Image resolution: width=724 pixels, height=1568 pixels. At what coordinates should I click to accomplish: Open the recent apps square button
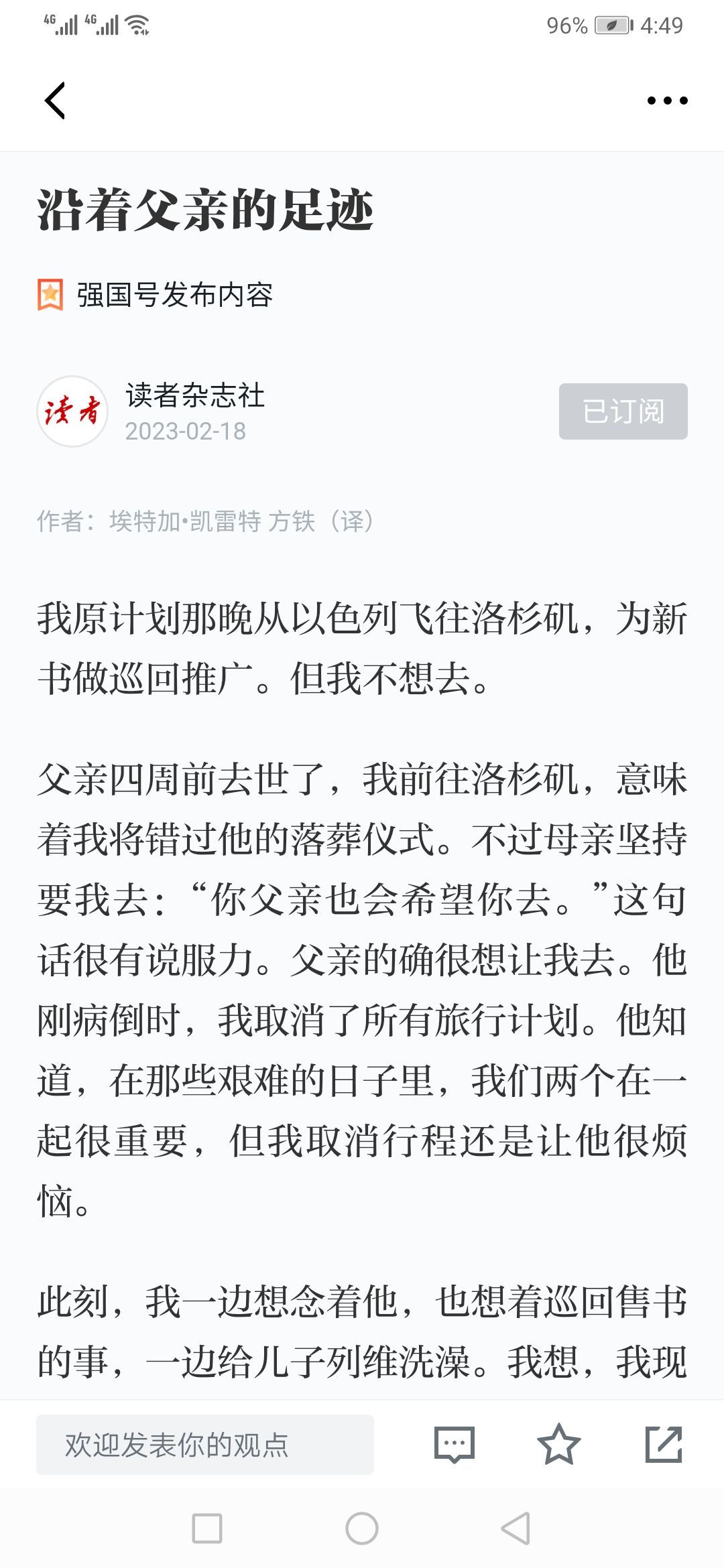tap(207, 1528)
